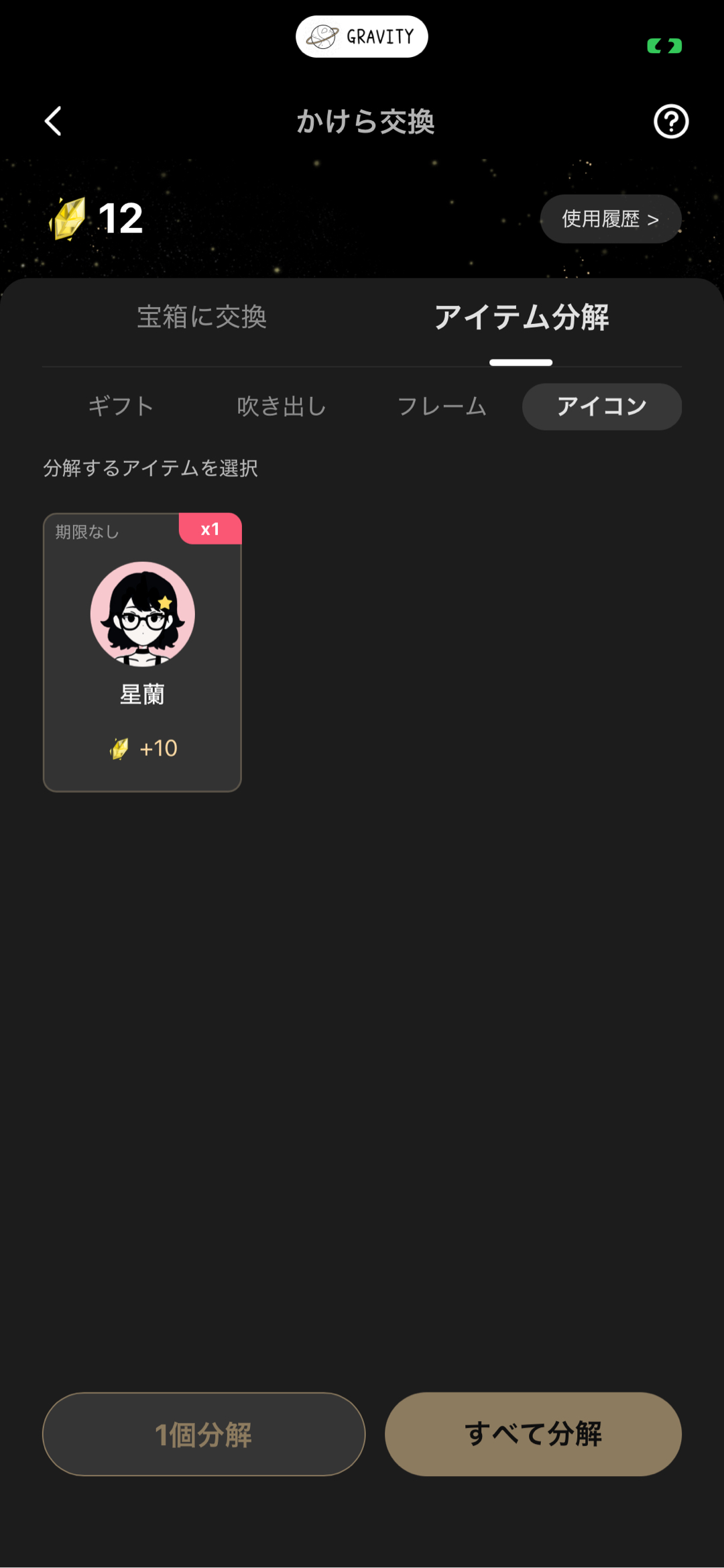Open the help question mark icon
The image size is (724, 1568).
[670, 121]
